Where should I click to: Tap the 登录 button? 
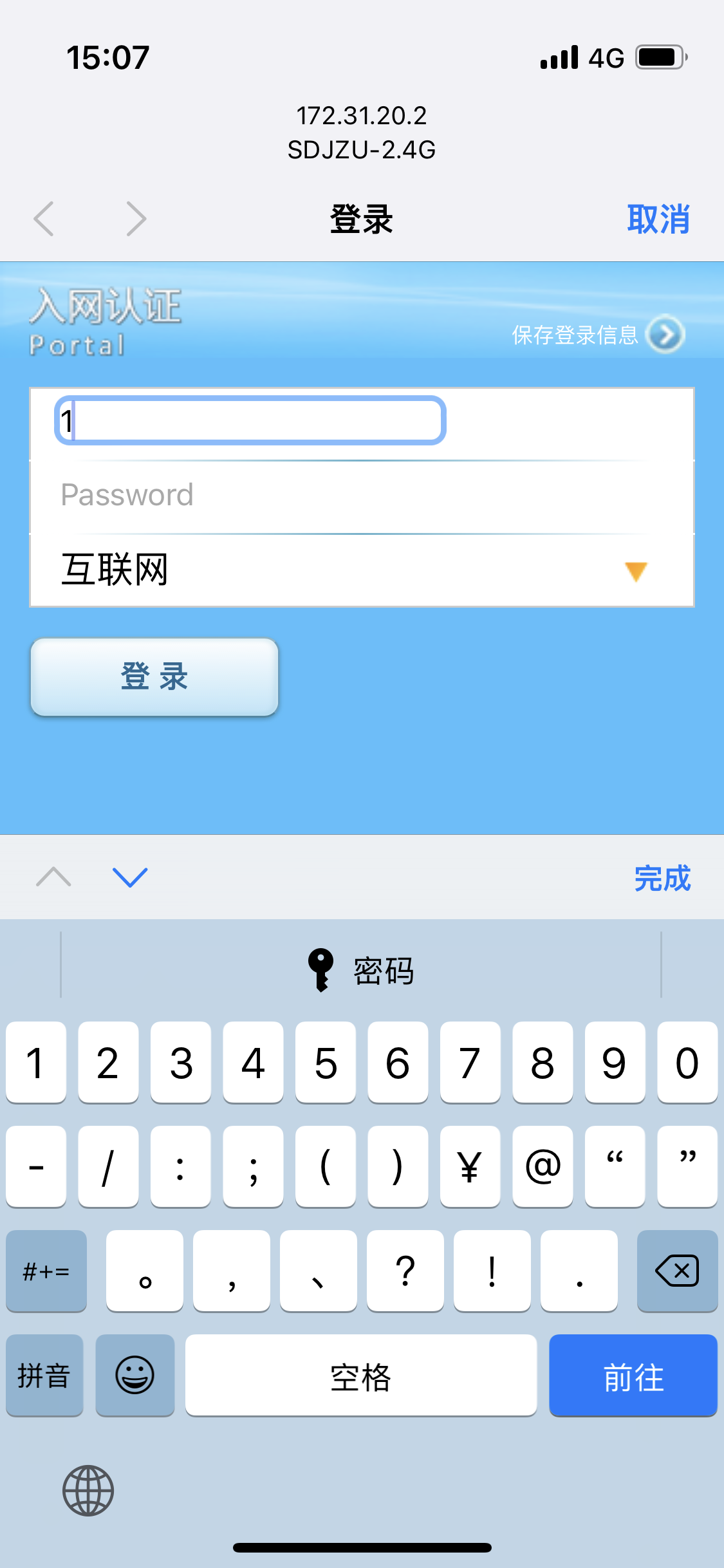click(154, 677)
